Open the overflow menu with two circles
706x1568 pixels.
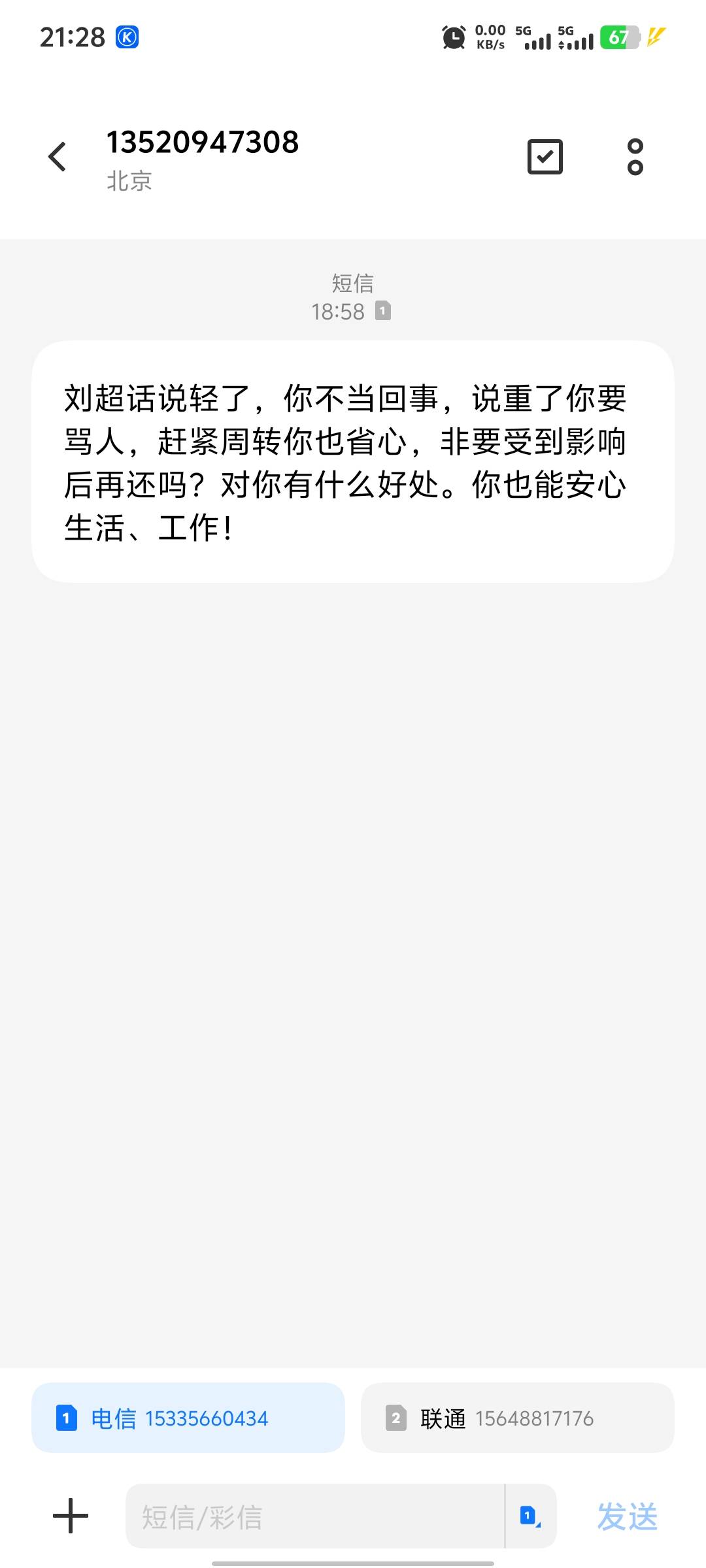coord(635,157)
